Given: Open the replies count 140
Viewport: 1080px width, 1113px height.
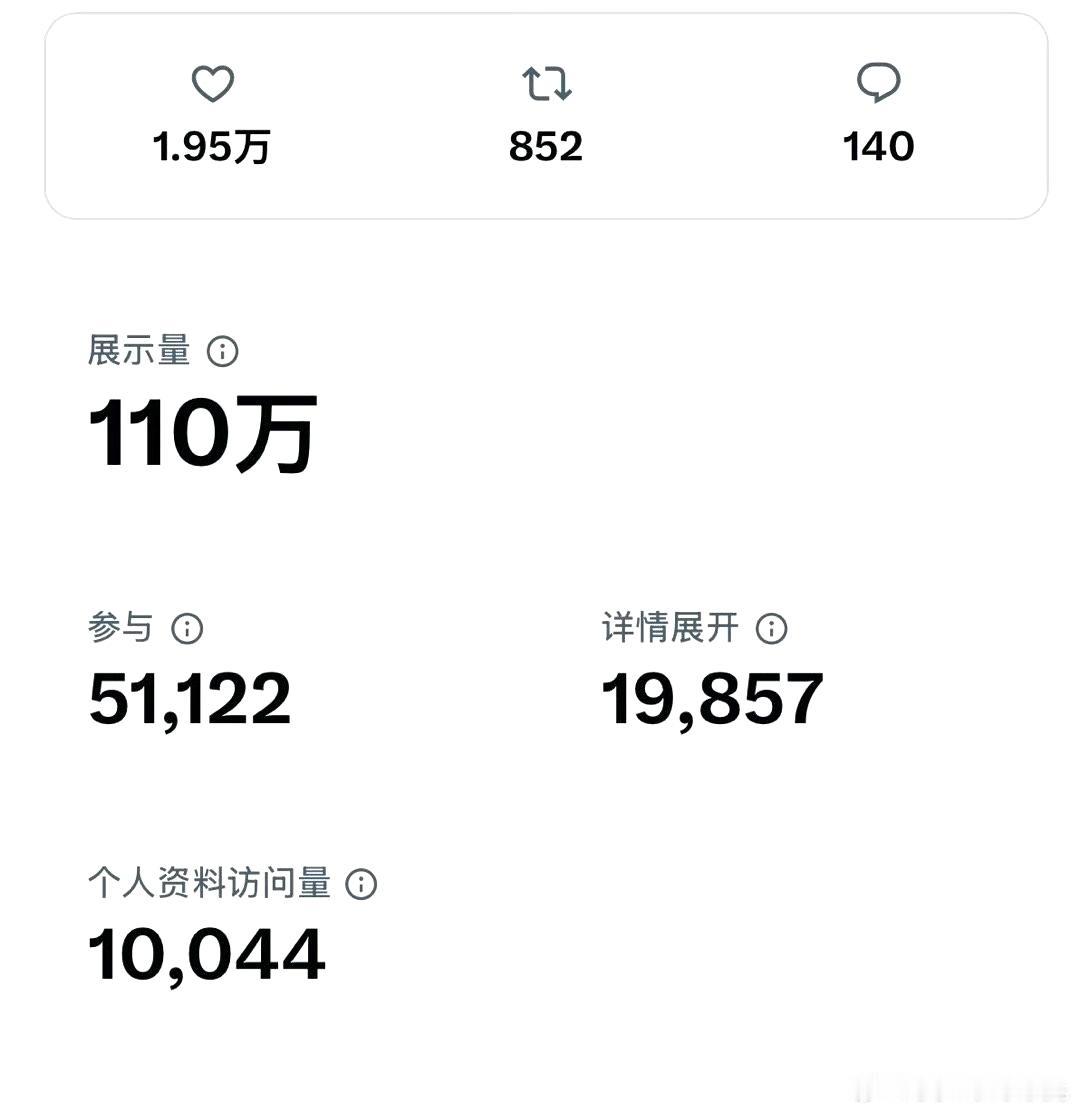Looking at the screenshot, I should 878,145.
